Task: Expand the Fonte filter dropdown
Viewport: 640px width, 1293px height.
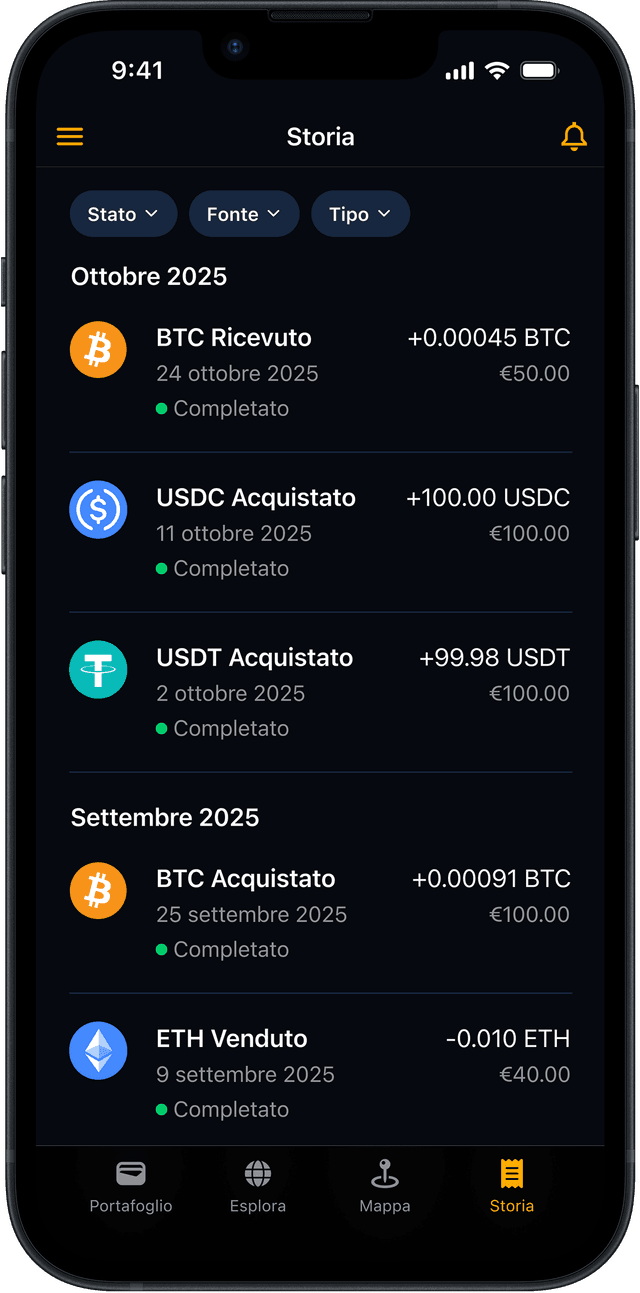Action: coord(244,214)
